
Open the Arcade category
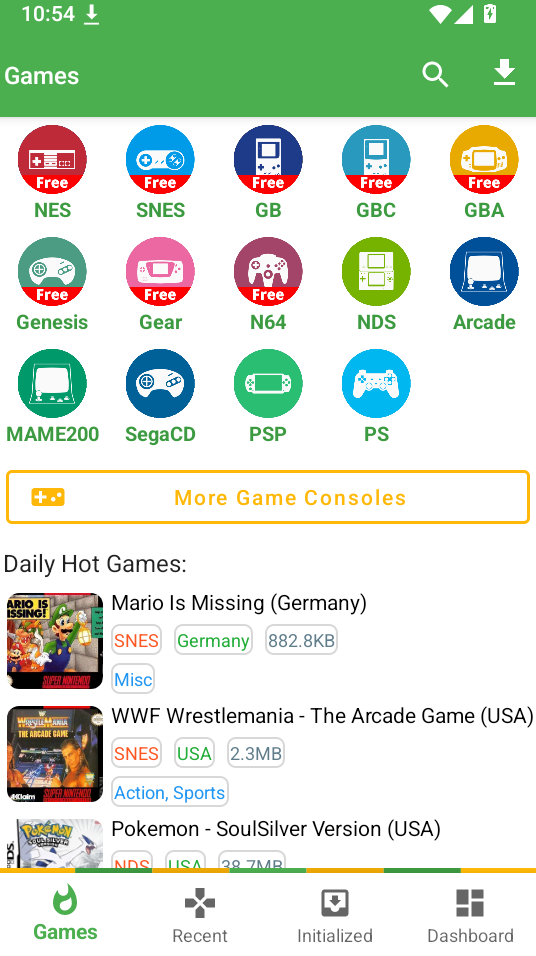coord(484,285)
